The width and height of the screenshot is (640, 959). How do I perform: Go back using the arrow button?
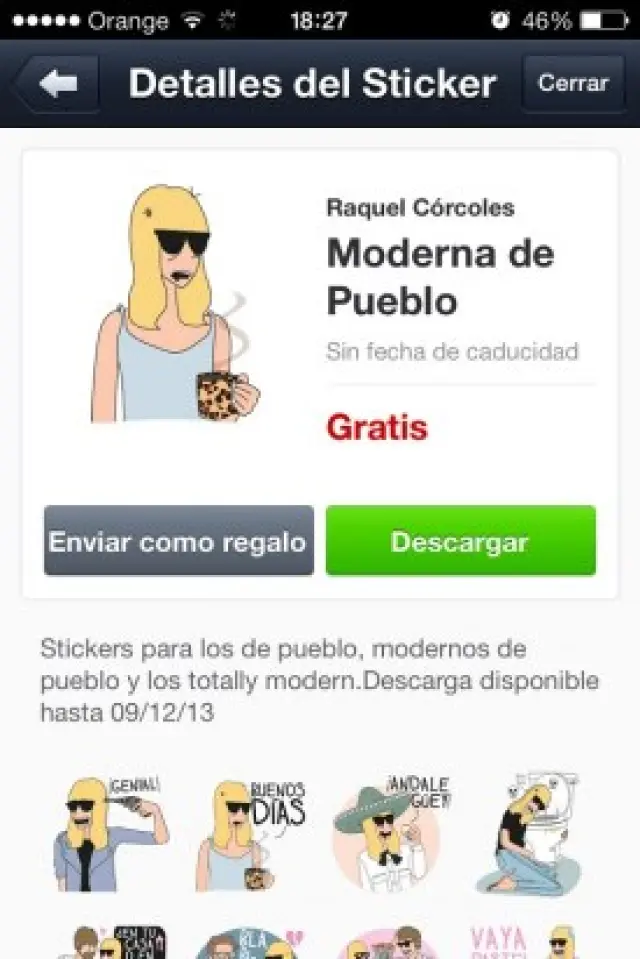click(x=57, y=84)
